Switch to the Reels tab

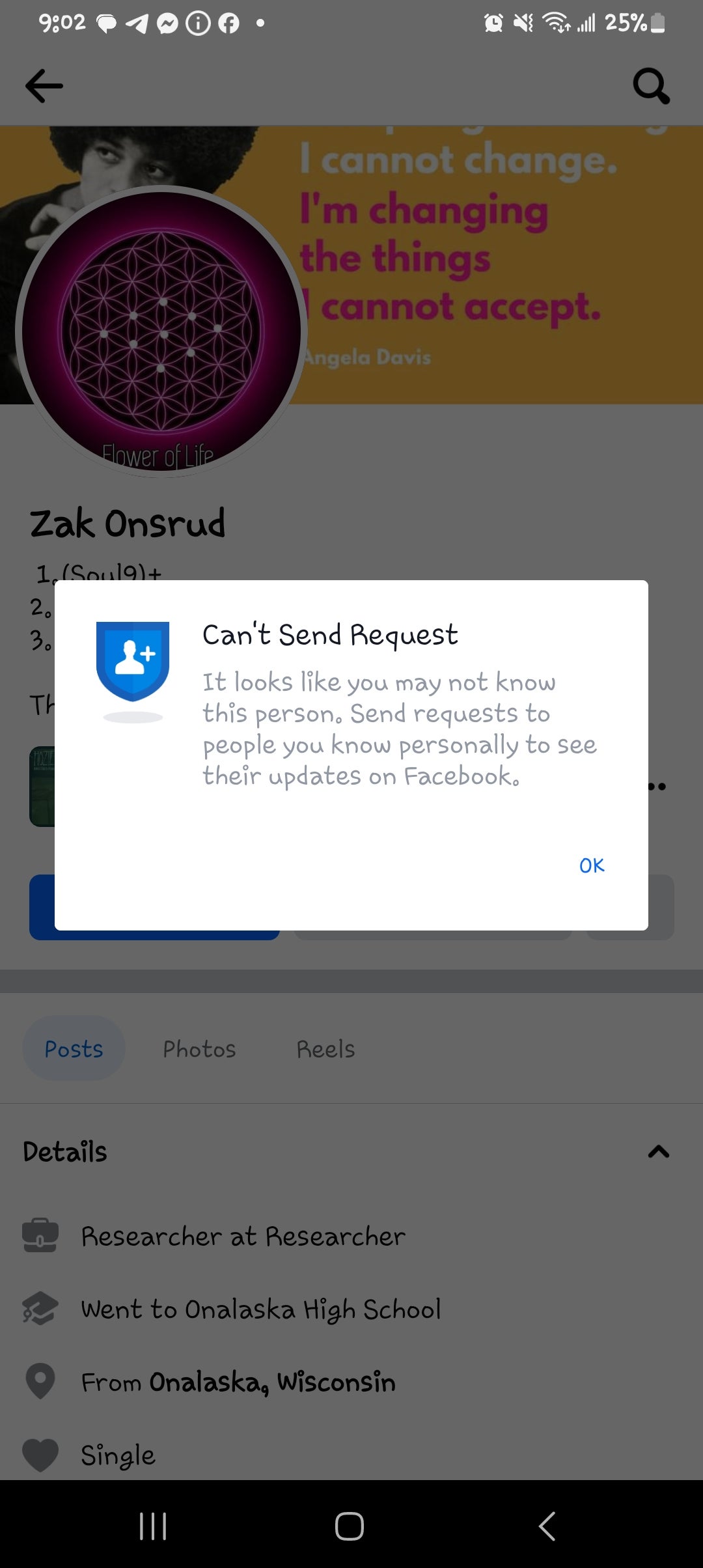325,1049
